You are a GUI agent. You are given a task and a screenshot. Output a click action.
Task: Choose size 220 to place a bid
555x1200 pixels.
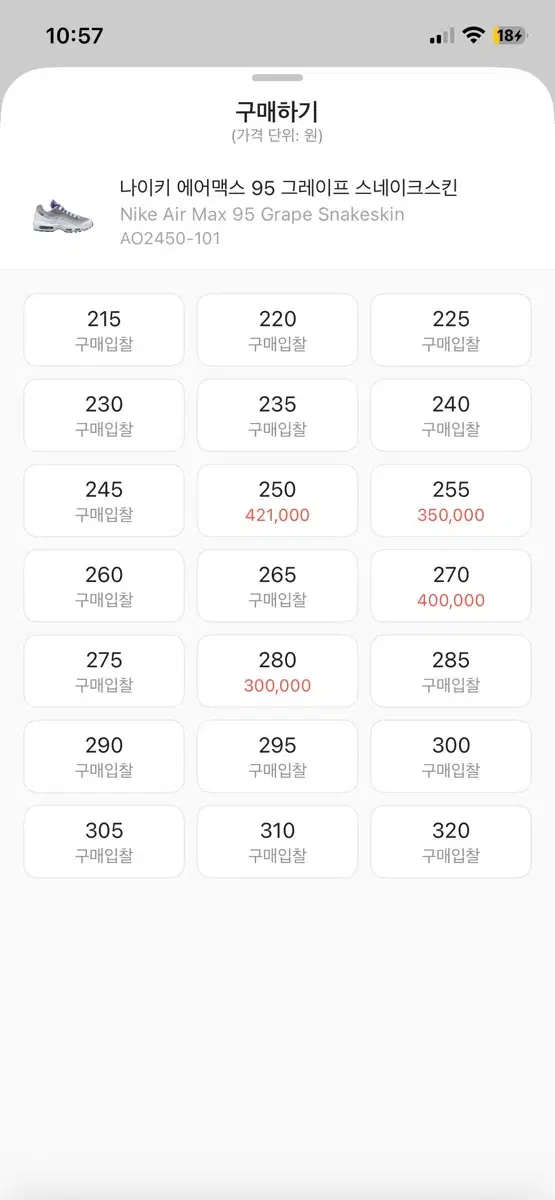(277, 330)
